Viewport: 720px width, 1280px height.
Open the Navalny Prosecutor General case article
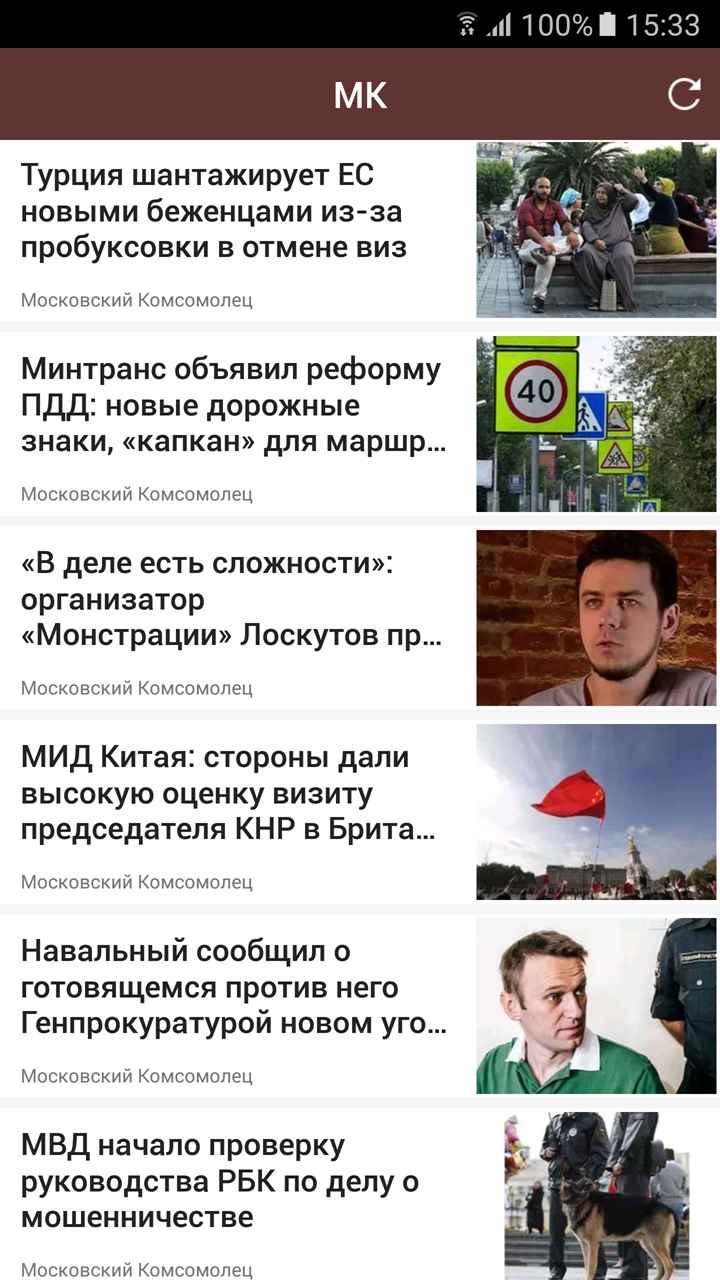(x=232, y=988)
